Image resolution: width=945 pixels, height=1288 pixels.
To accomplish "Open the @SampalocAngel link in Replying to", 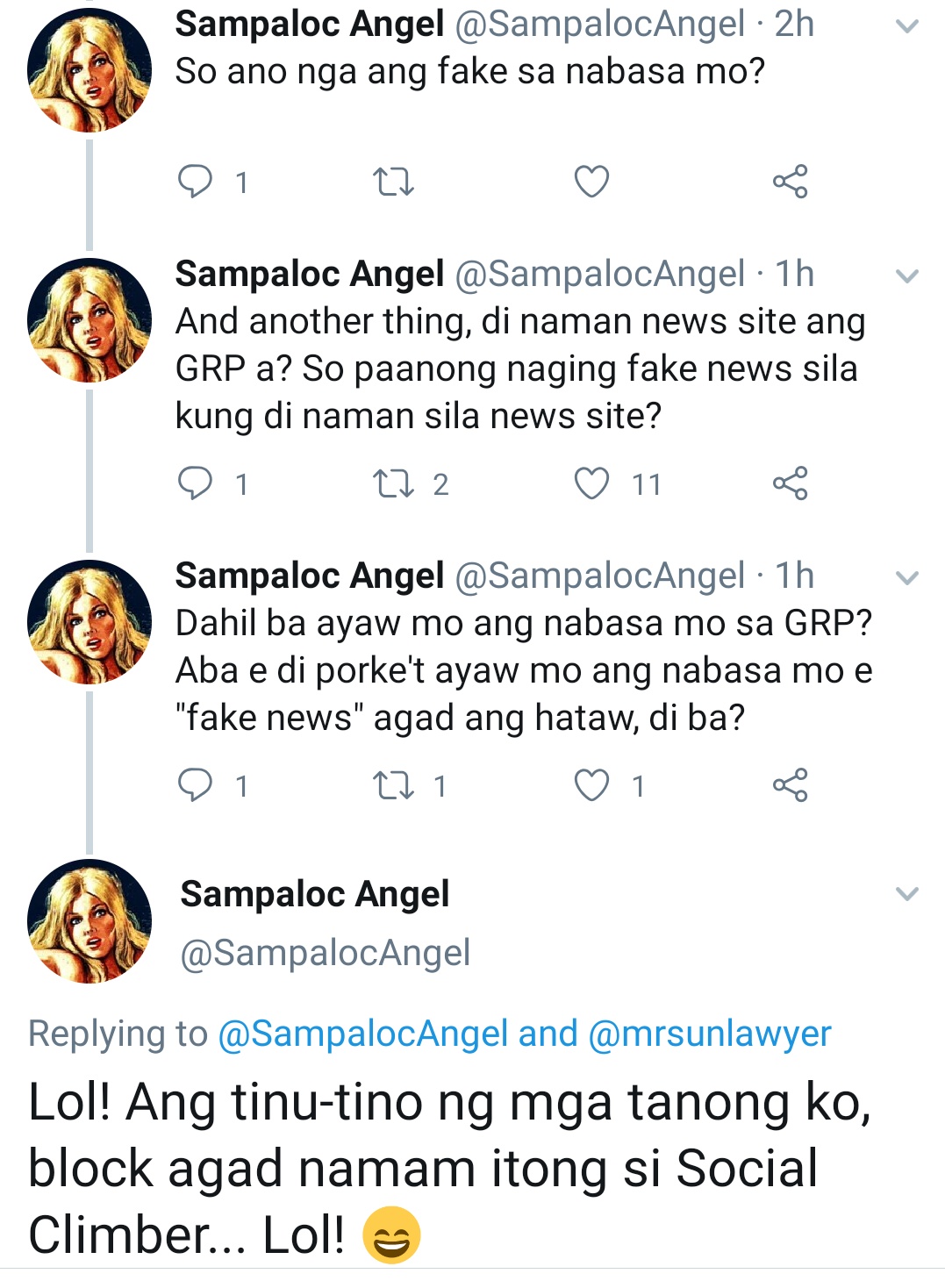I will (362, 1034).
